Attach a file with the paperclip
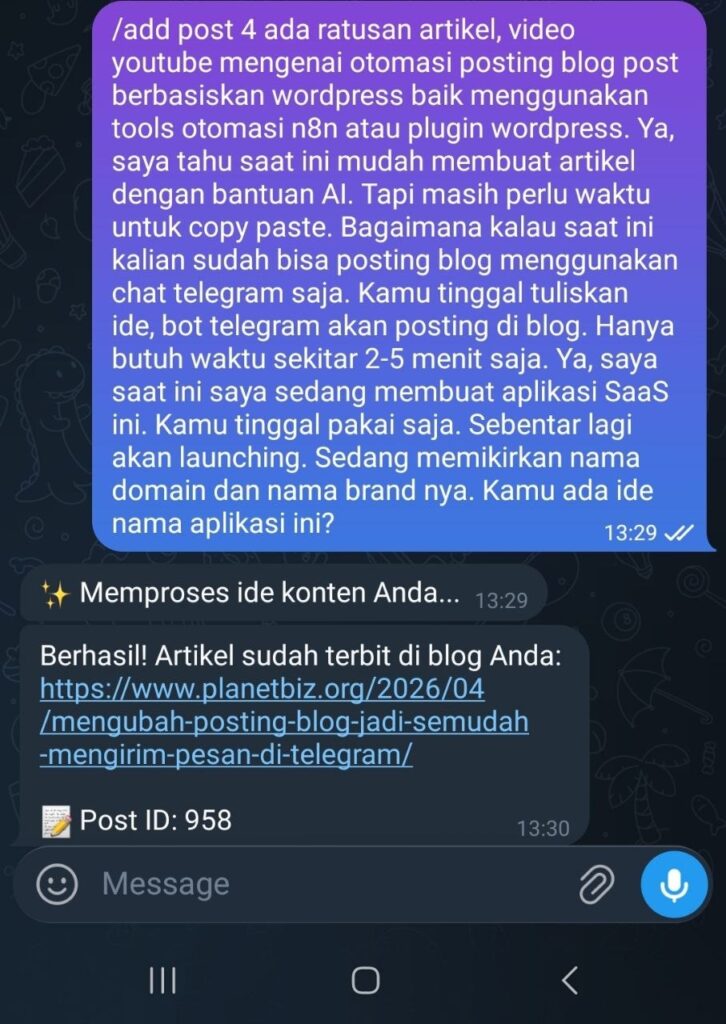Viewport: 726px width, 1024px height. click(596, 884)
